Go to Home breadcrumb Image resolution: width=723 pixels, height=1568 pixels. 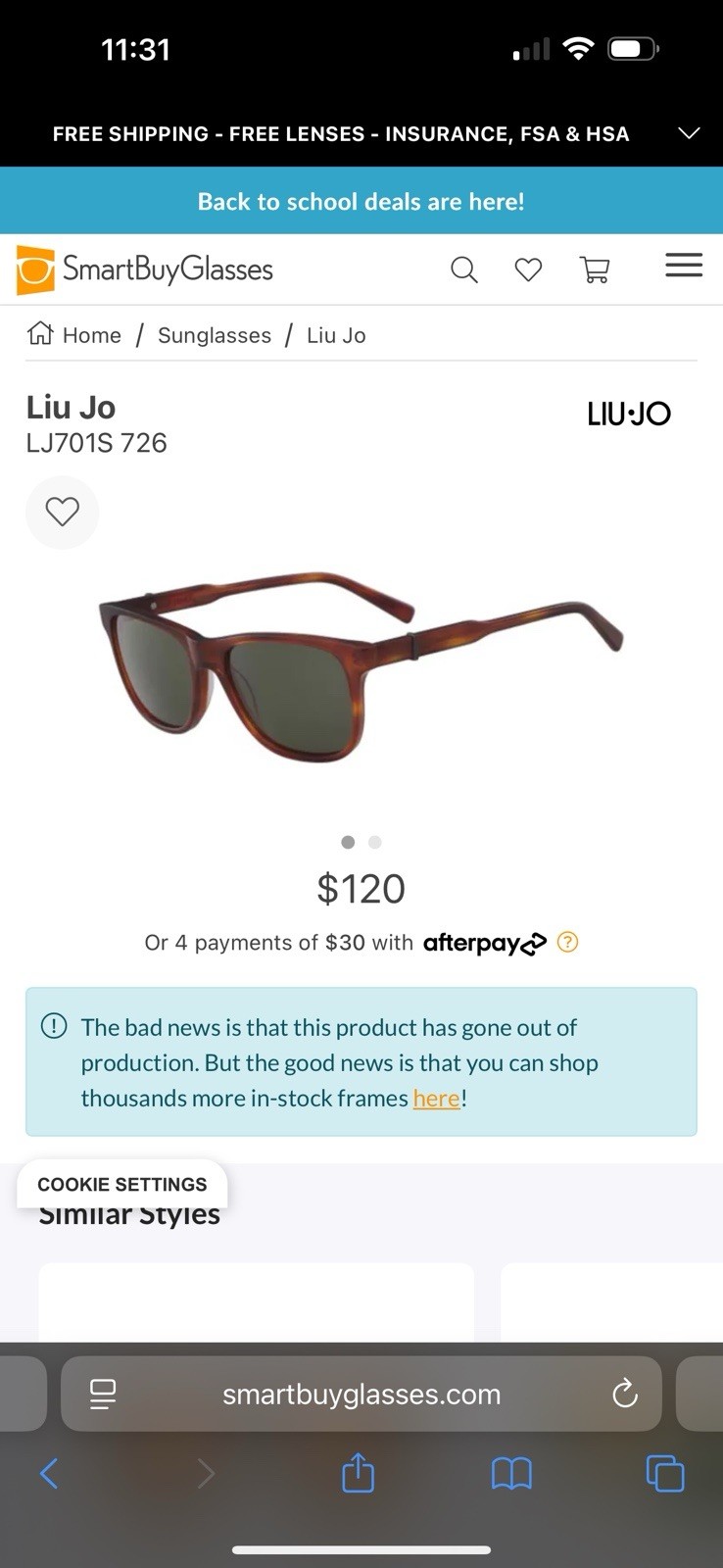pyautogui.click(x=75, y=335)
